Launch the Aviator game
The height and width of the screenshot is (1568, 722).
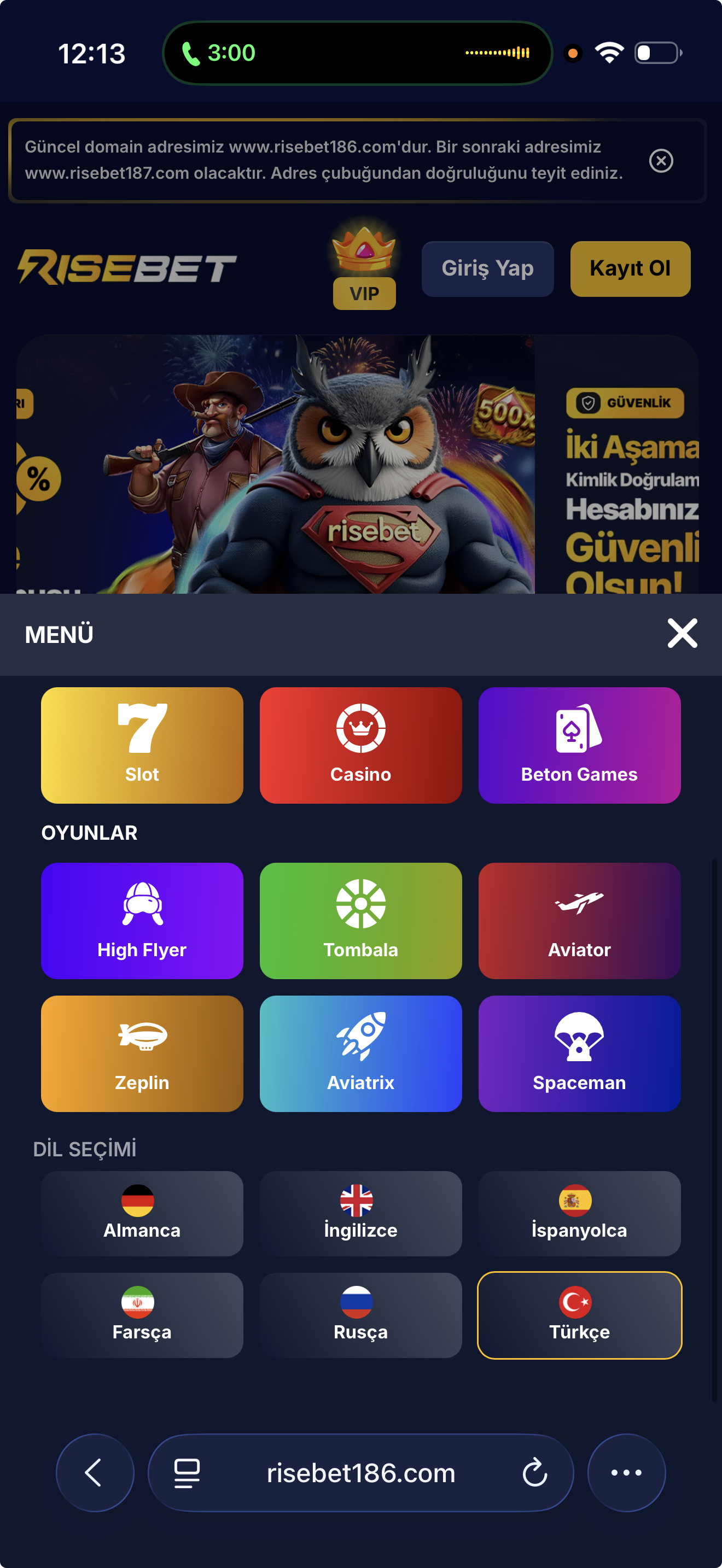click(579, 920)
